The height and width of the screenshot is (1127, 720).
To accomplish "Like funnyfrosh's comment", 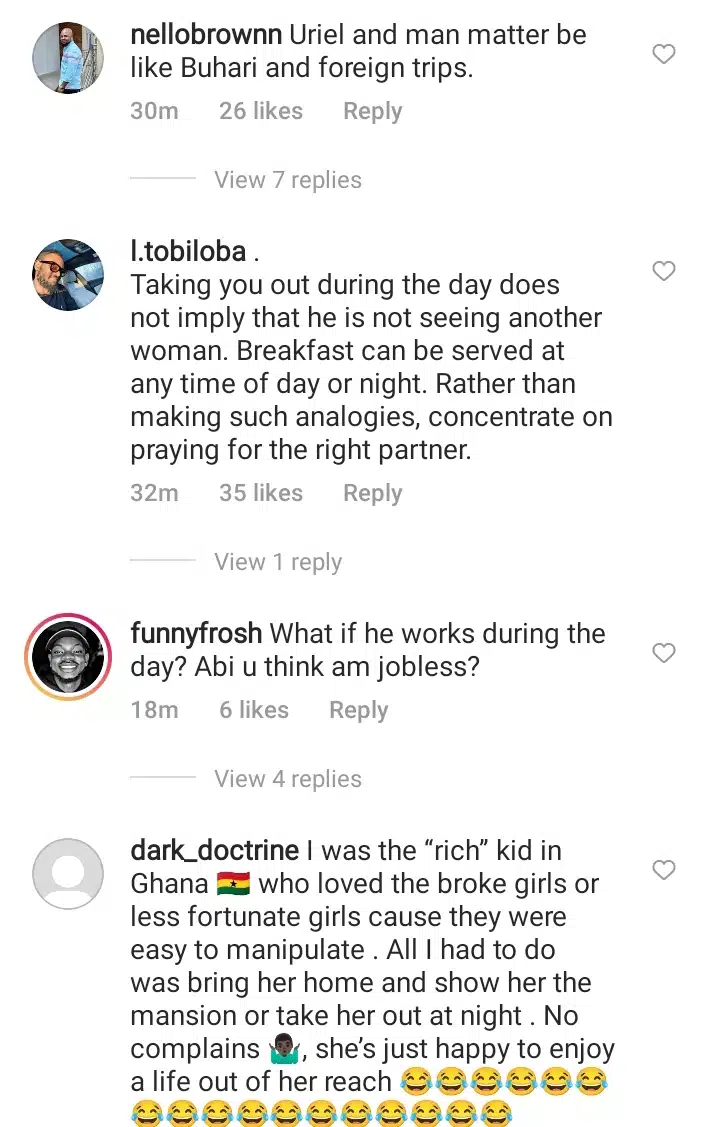I will pyautogui.click(x=664, y=653).
